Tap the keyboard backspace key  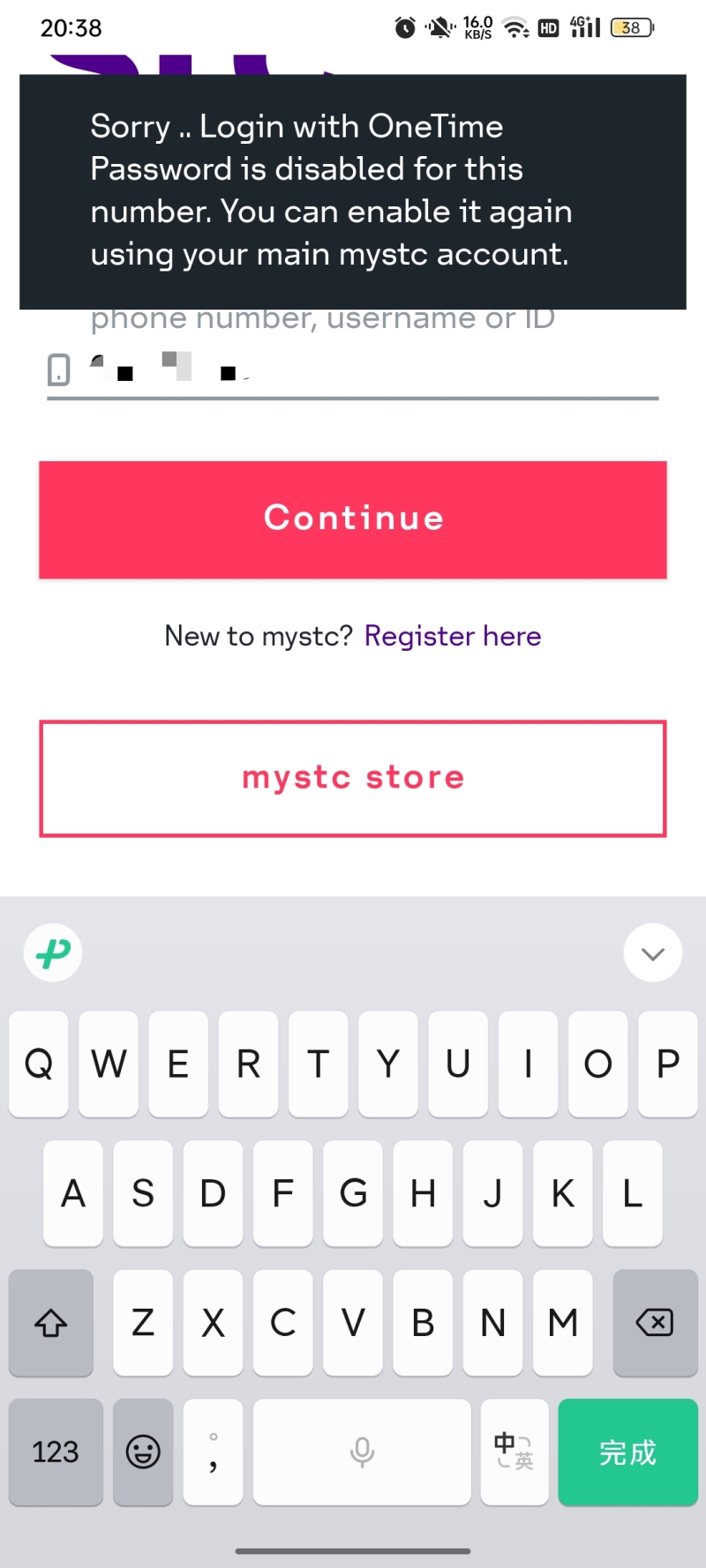pos(655,1322)
